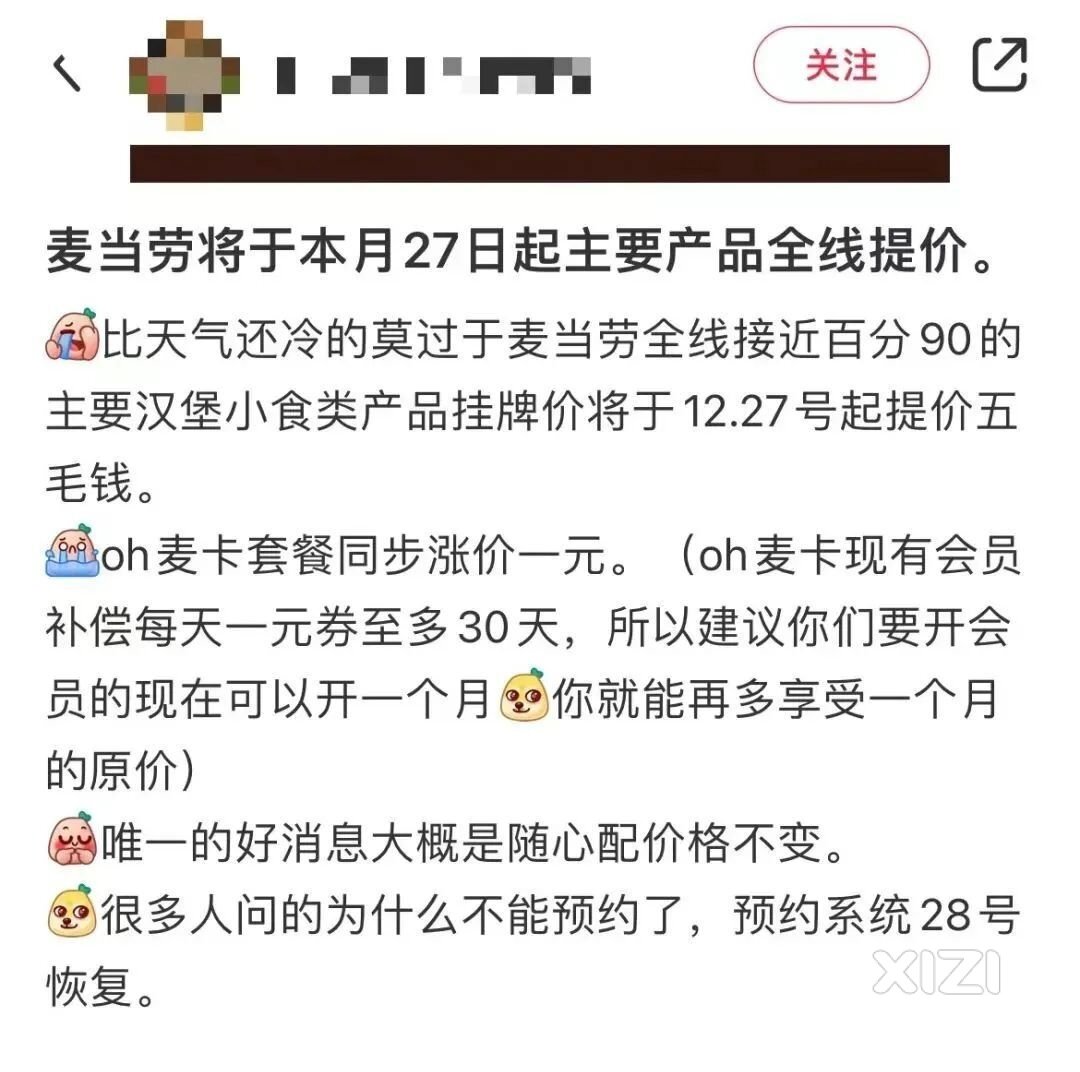Tap the 关注 follow button
The height and width of the screenshot is (1072, 1080).
(841, 66)
